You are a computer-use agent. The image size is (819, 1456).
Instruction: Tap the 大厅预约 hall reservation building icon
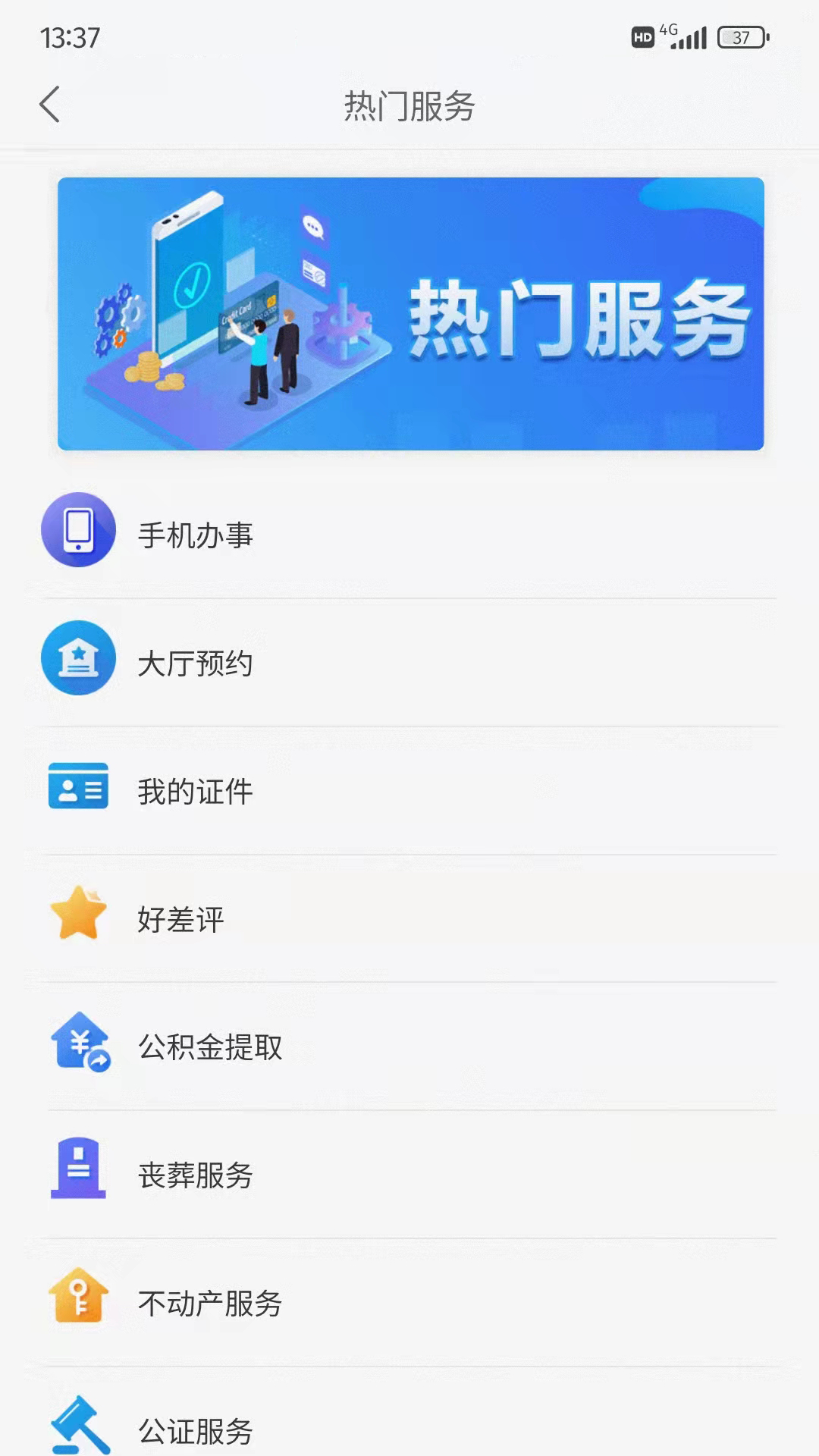click(x=78, y=658)
